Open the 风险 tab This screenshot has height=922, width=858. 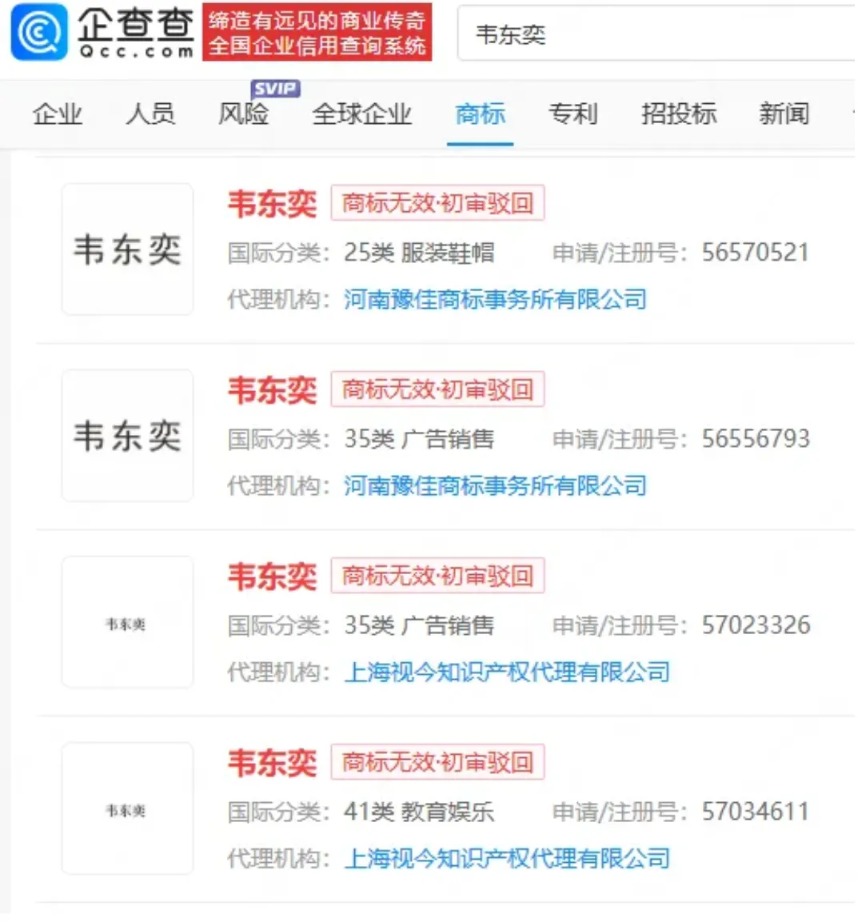click(x=243, y=114)
